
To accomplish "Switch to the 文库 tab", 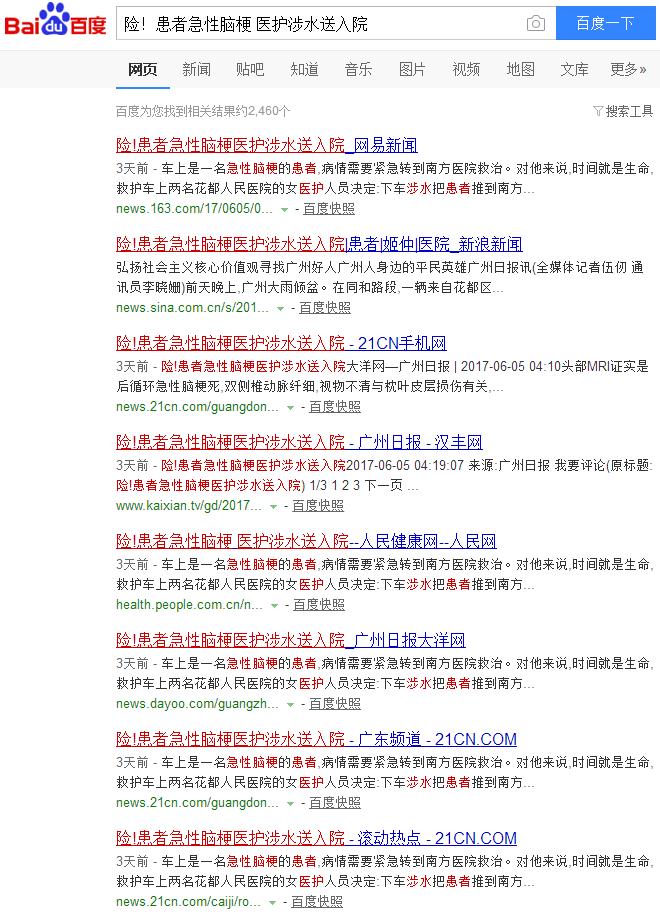I will (x=574, y=69).
